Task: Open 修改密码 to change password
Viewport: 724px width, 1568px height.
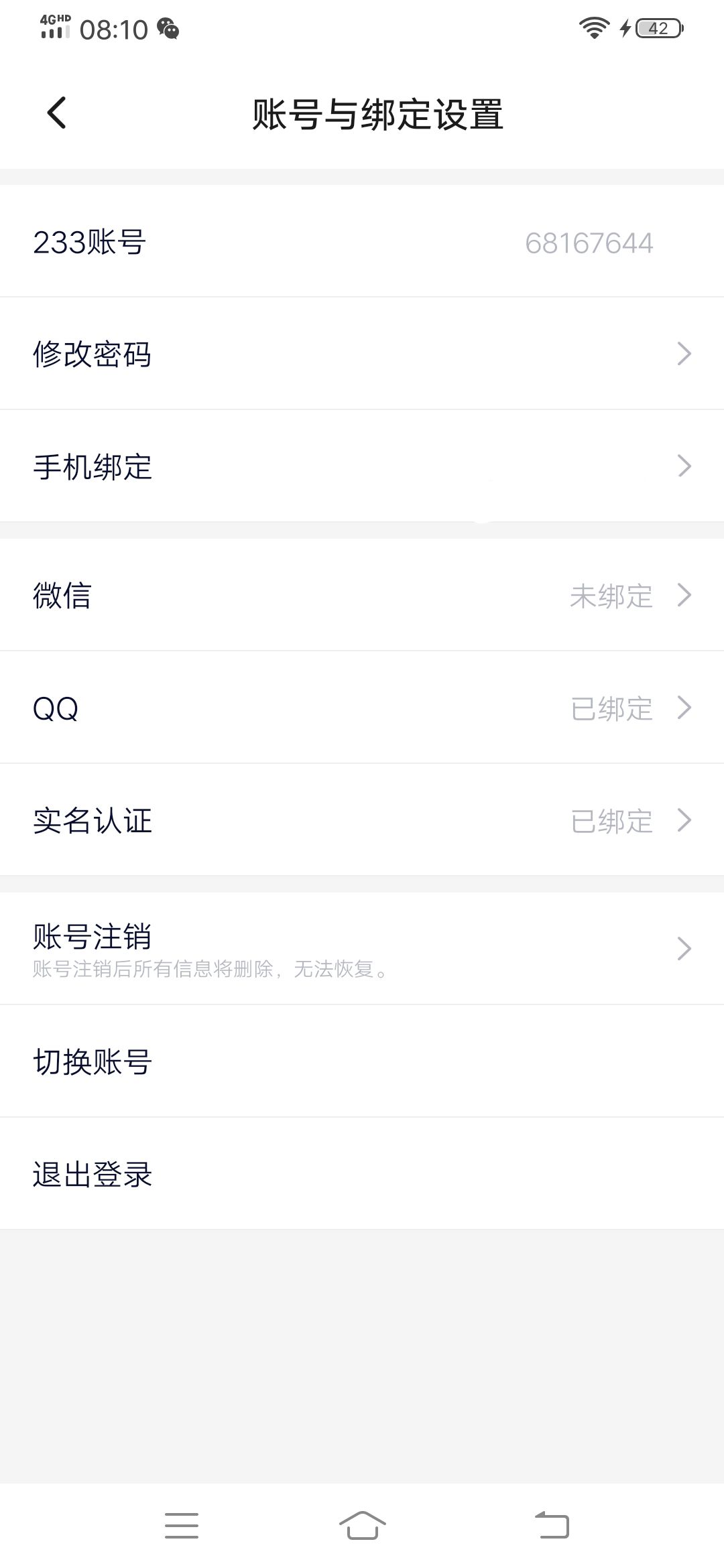Action: point(362,354)
